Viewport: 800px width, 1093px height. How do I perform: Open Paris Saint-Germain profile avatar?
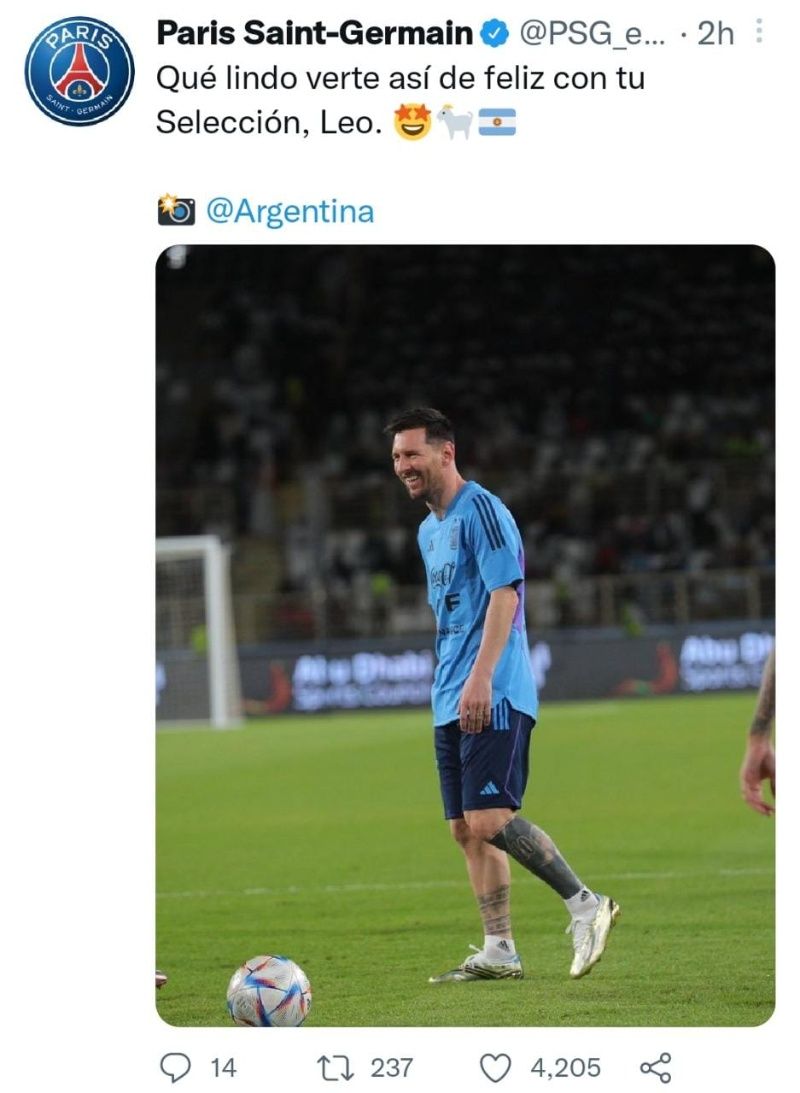80,71
